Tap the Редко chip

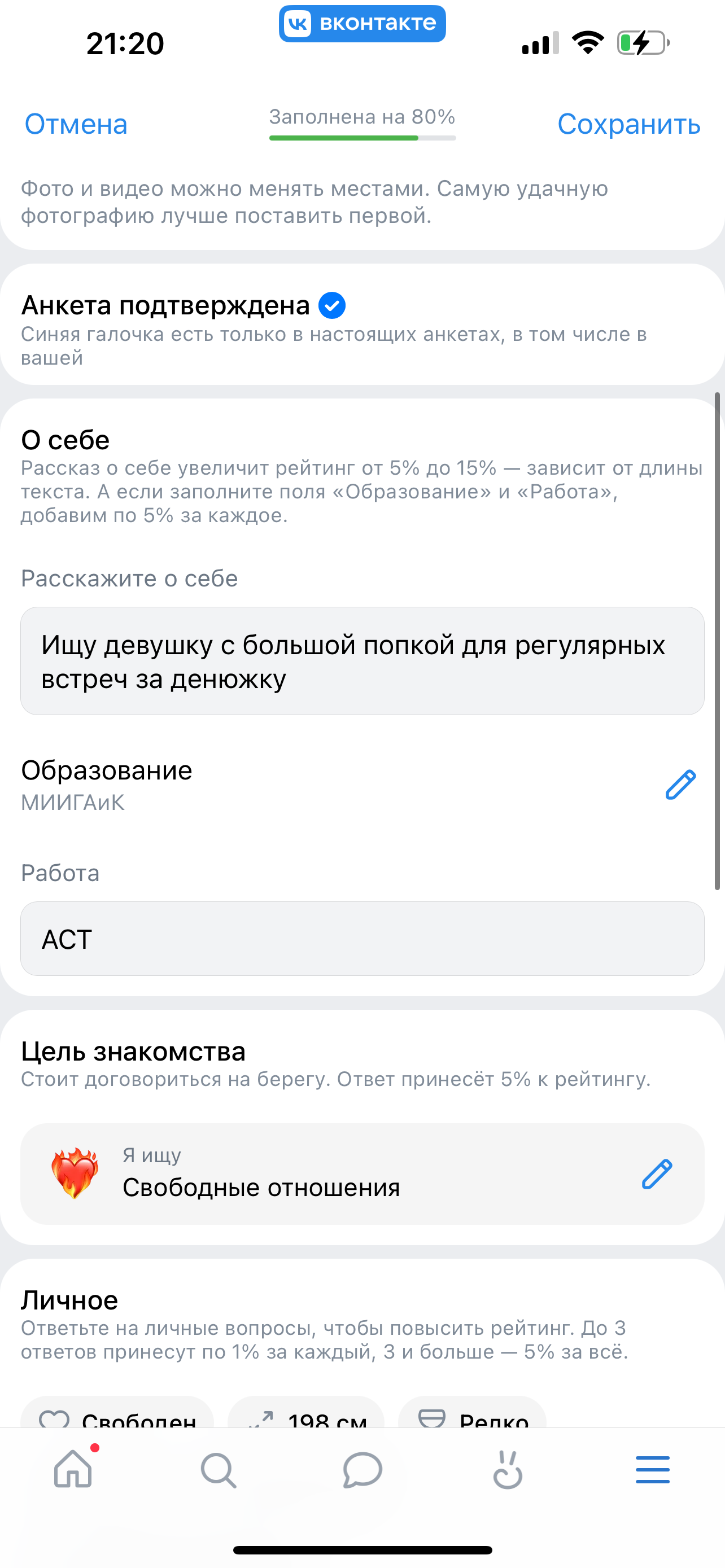click(x=473, y=1416)
